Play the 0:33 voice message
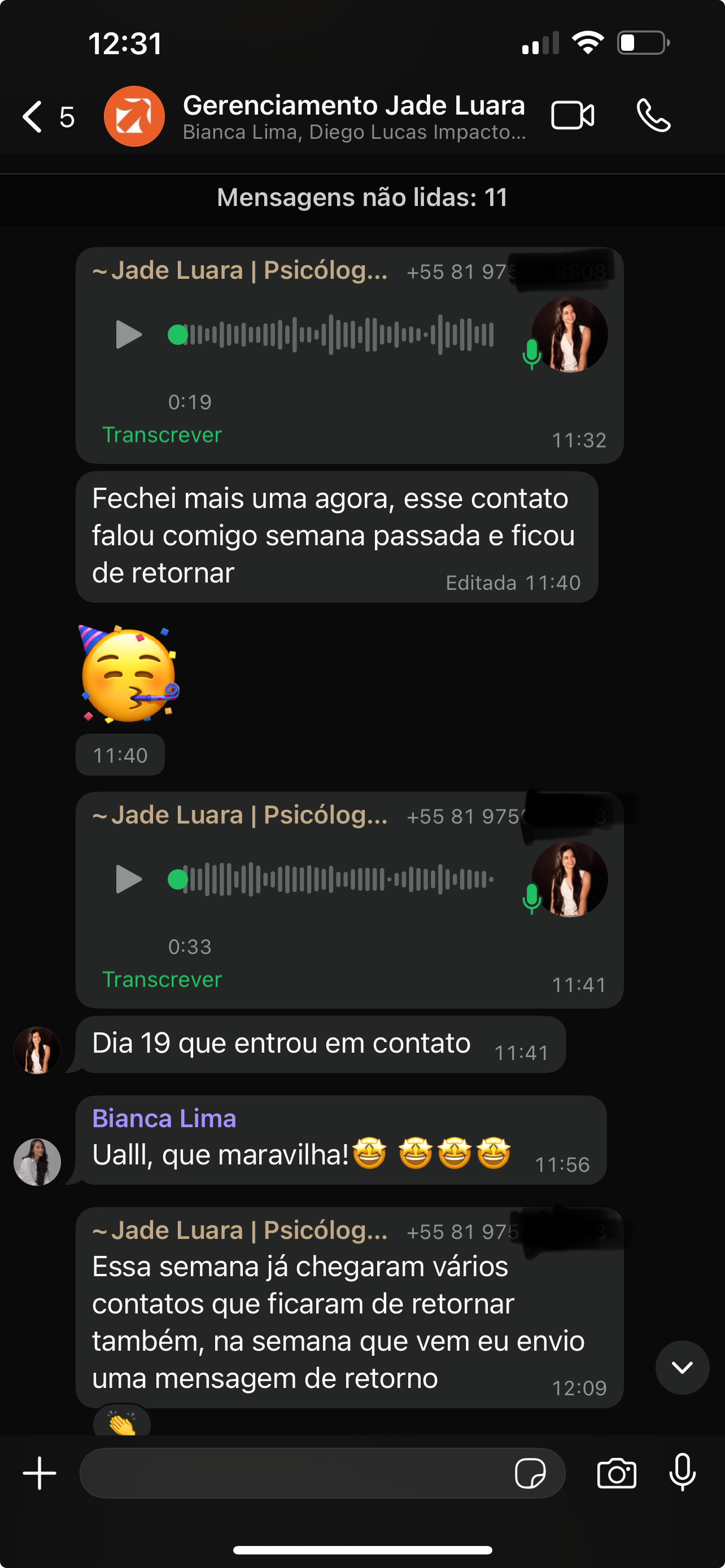725x1568 pixels. [128, 879]
